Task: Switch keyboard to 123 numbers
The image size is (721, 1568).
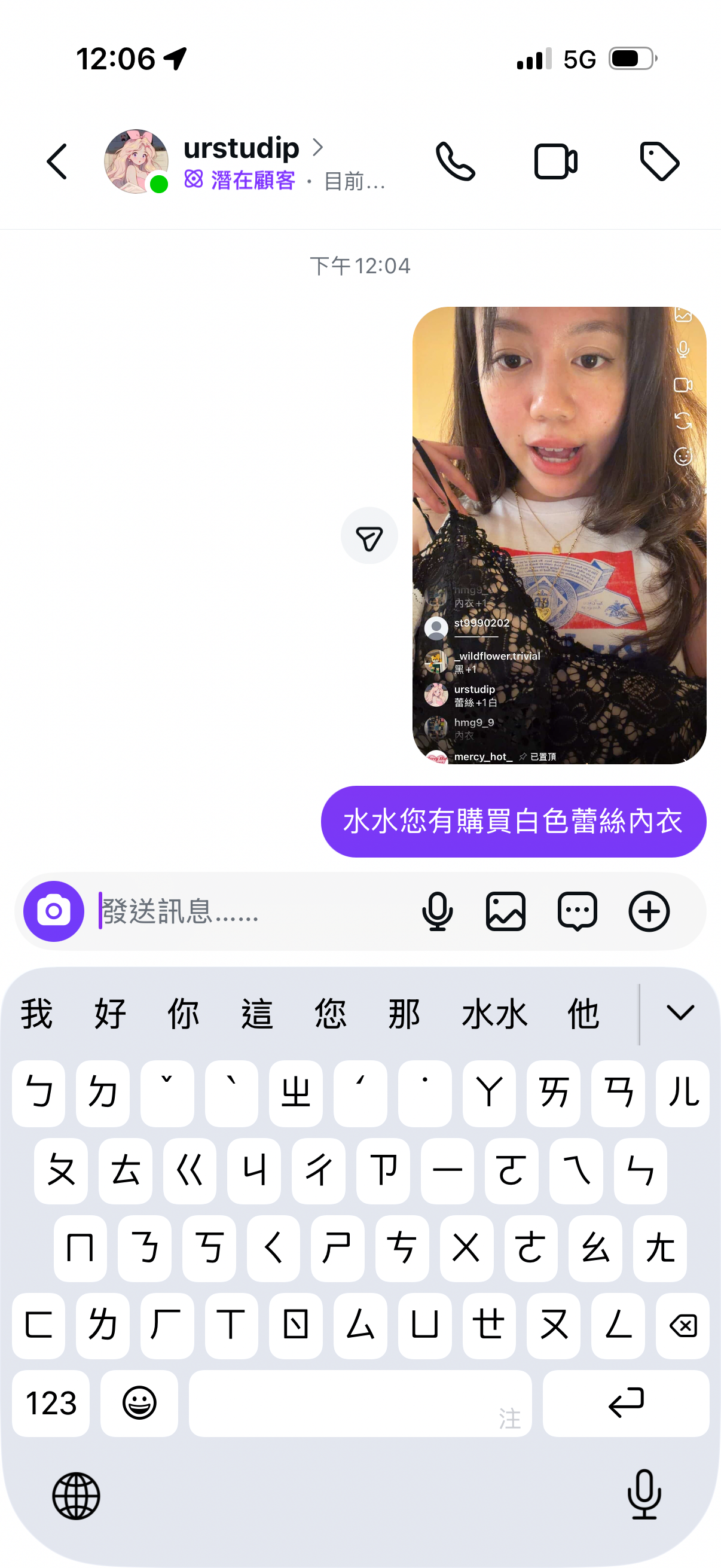Action: pyautogui.click(x=51, y=1403)
